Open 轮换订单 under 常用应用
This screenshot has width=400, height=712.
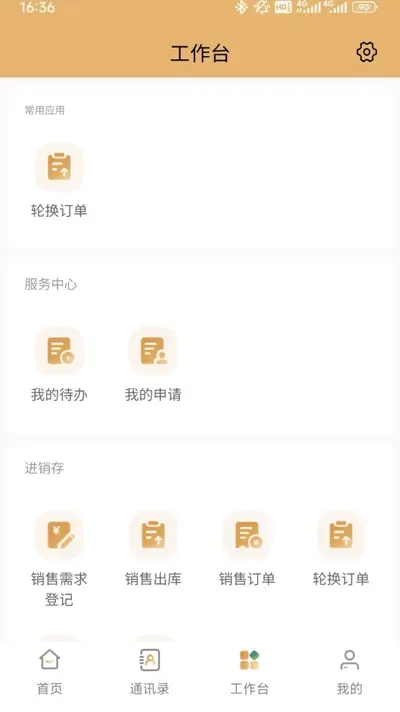pos(59,181)
